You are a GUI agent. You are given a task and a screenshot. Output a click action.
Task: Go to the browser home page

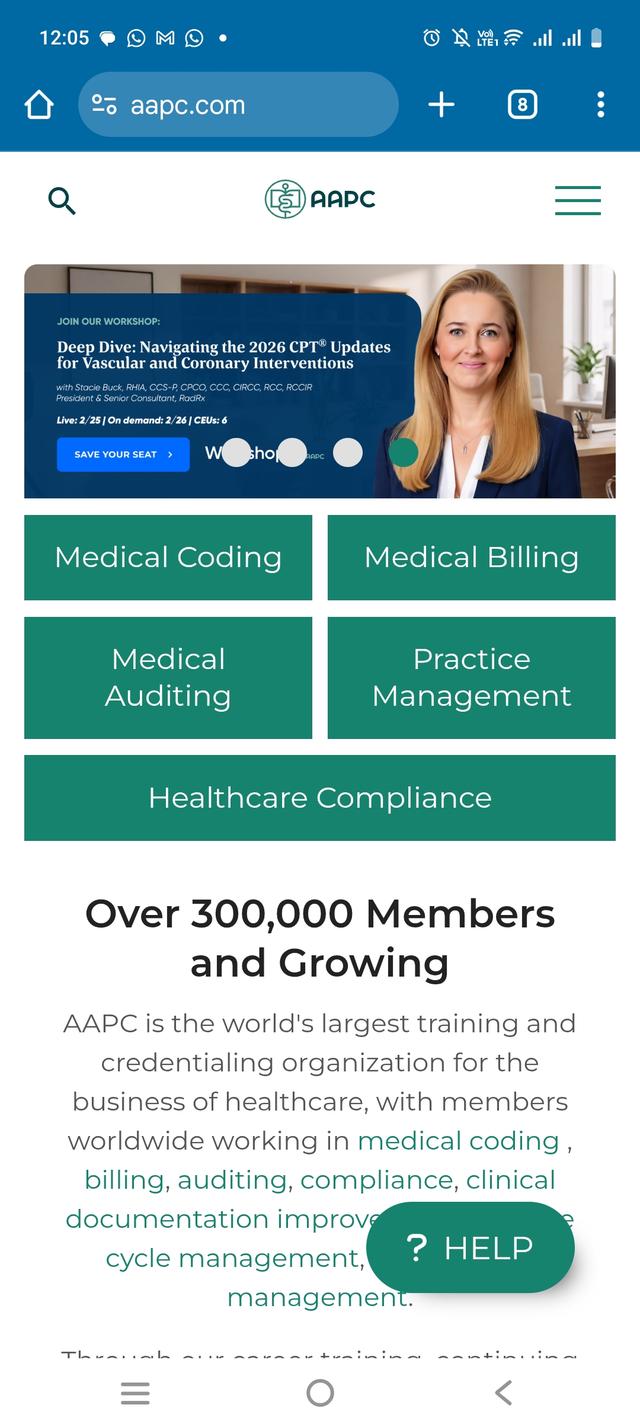(x=38, y=105)
